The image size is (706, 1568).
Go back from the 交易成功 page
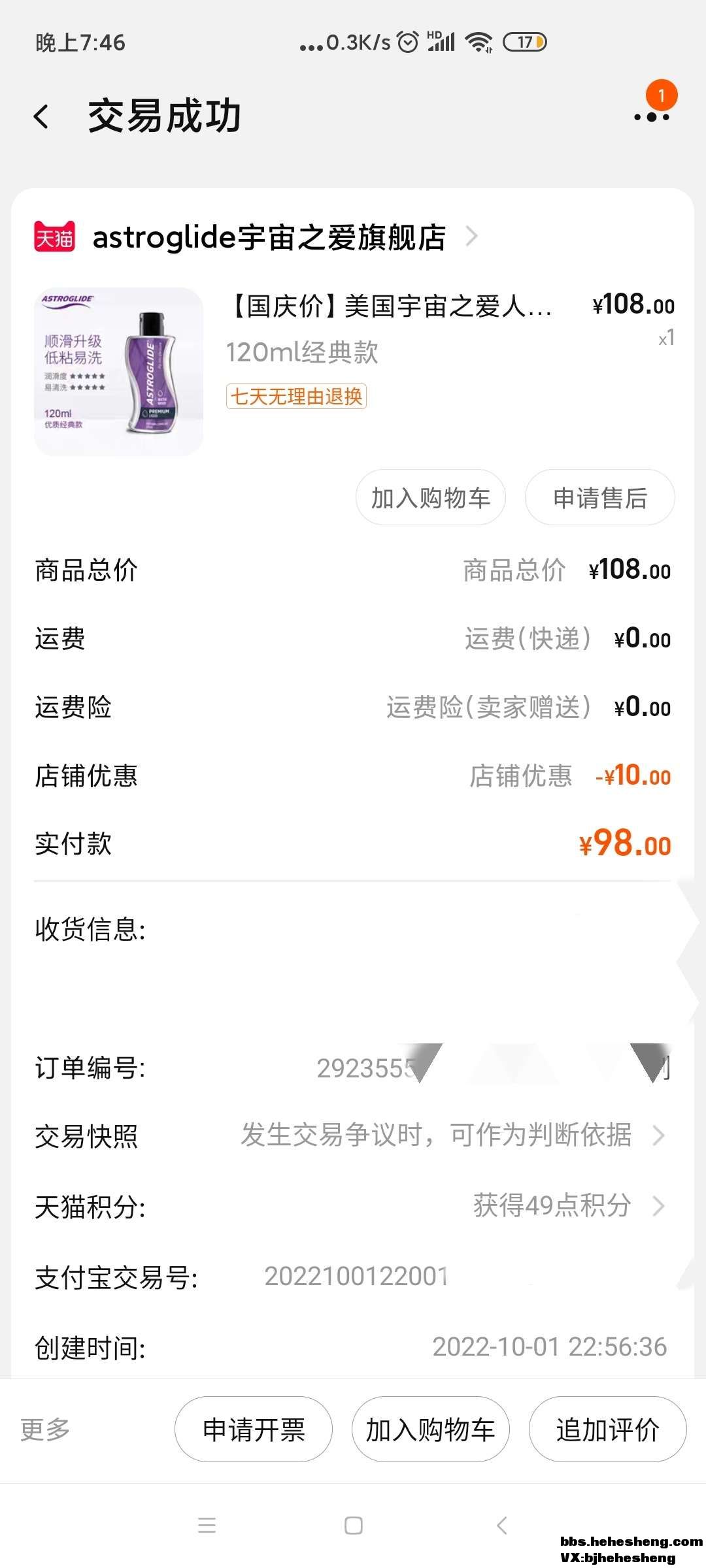(42, 117)
